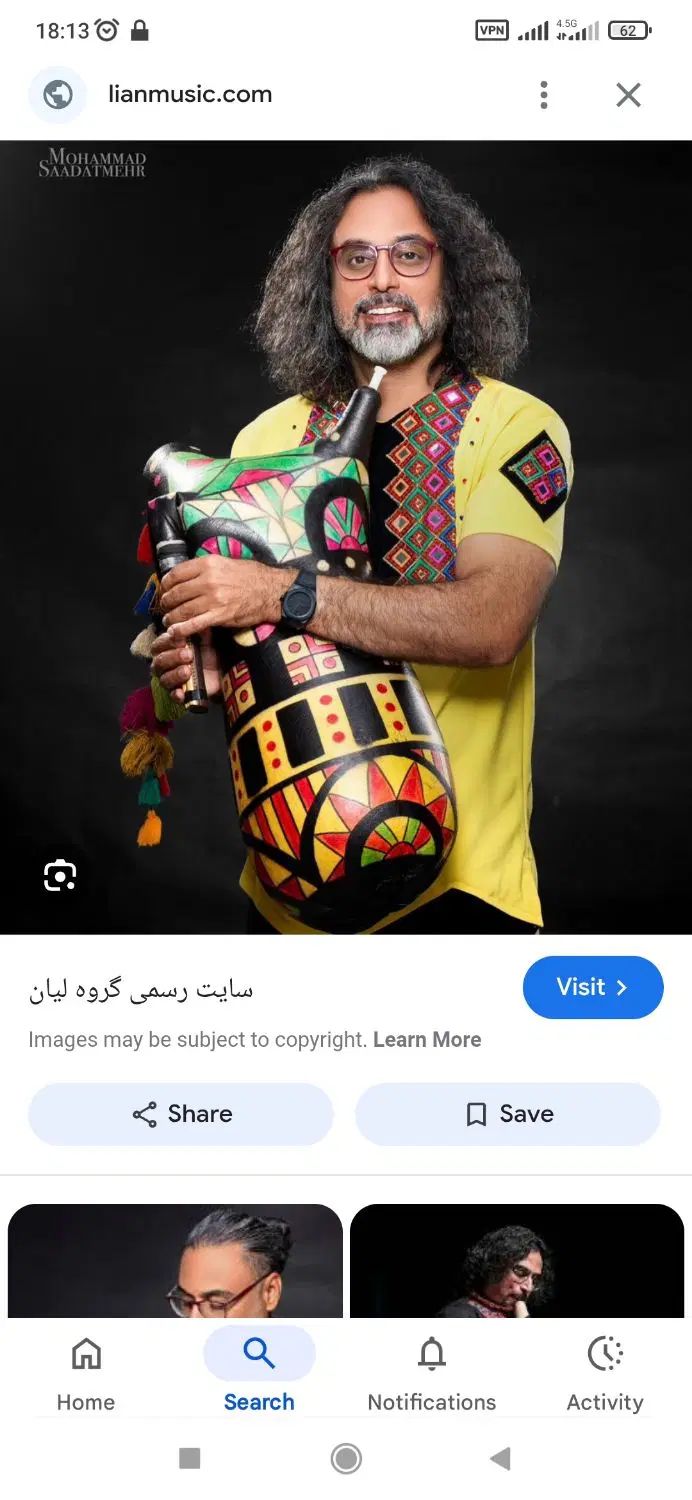The image size is (692, 1500).
Task: Share this image
Action: (x=181, y=1114)
